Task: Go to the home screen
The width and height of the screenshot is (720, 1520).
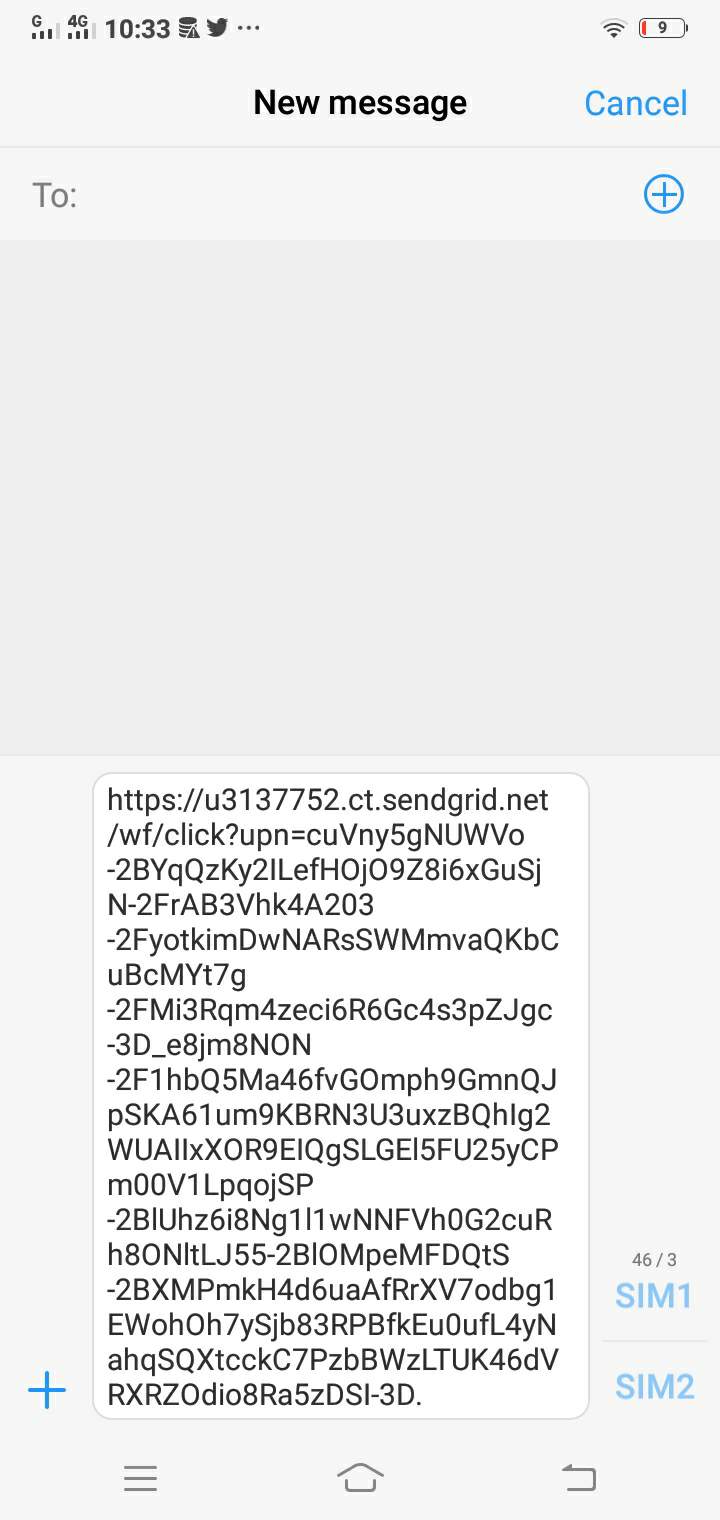Action: pos(360,1477)
